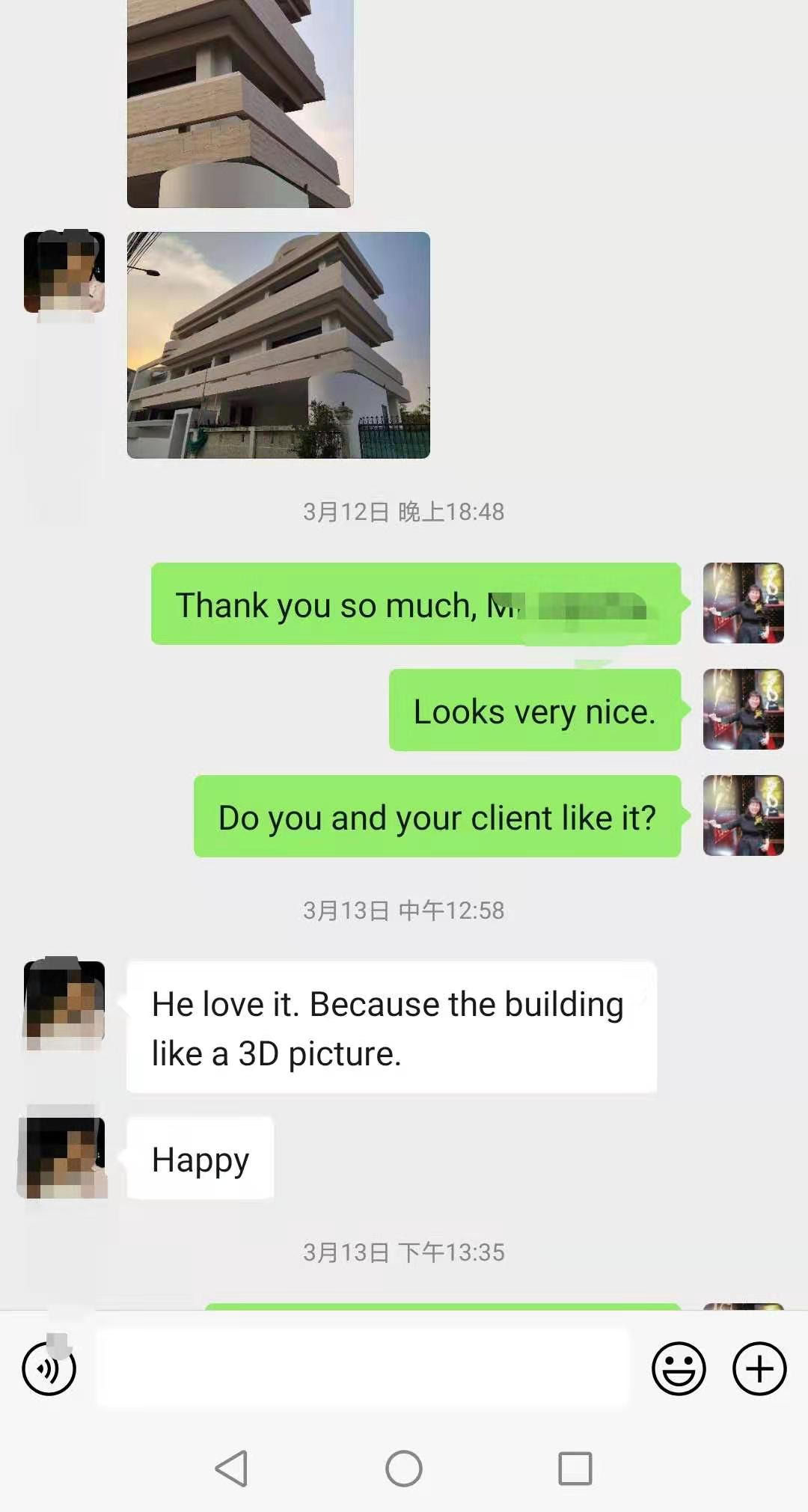Open the cropped building photo at top
This screenshot has width=808, height=1512.
pyautogui.click(x=240, y=103)
